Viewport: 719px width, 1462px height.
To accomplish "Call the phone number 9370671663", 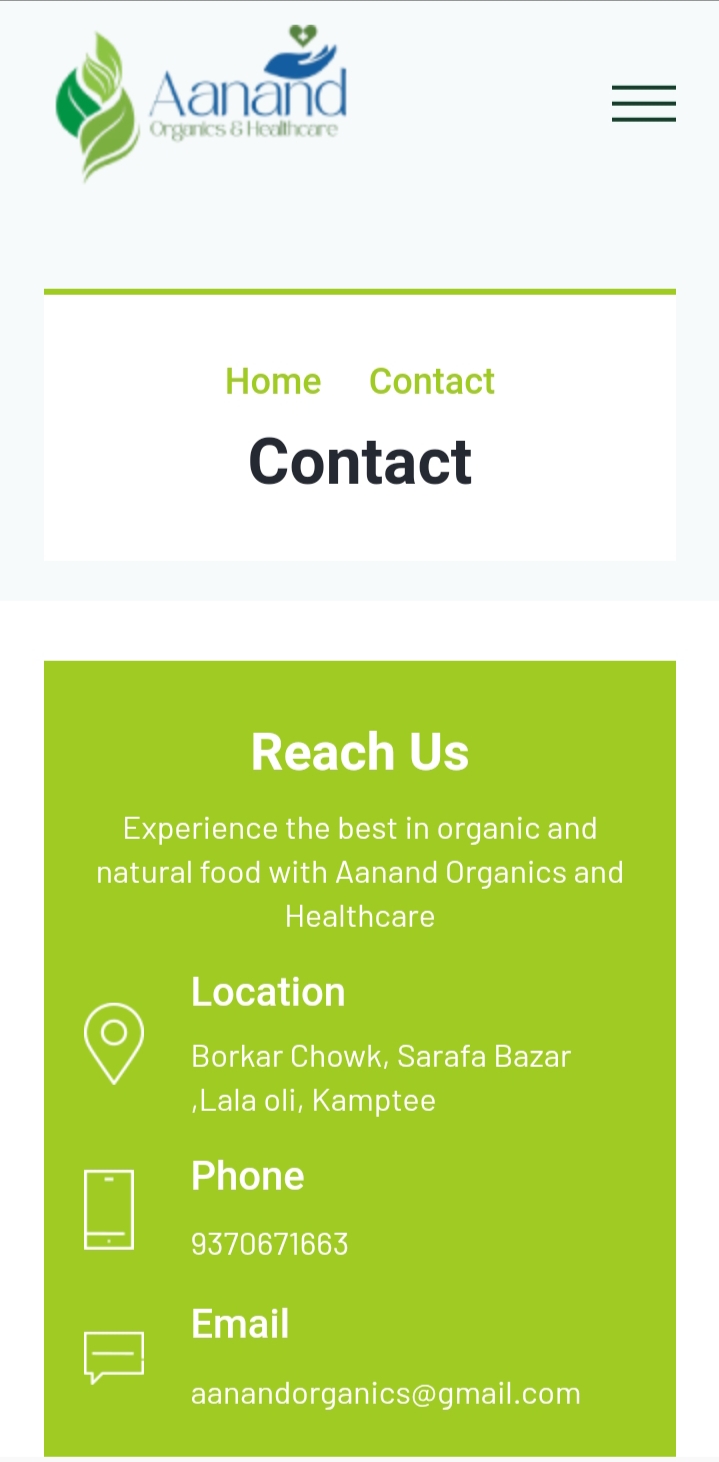I will (x=270, y=1244).
